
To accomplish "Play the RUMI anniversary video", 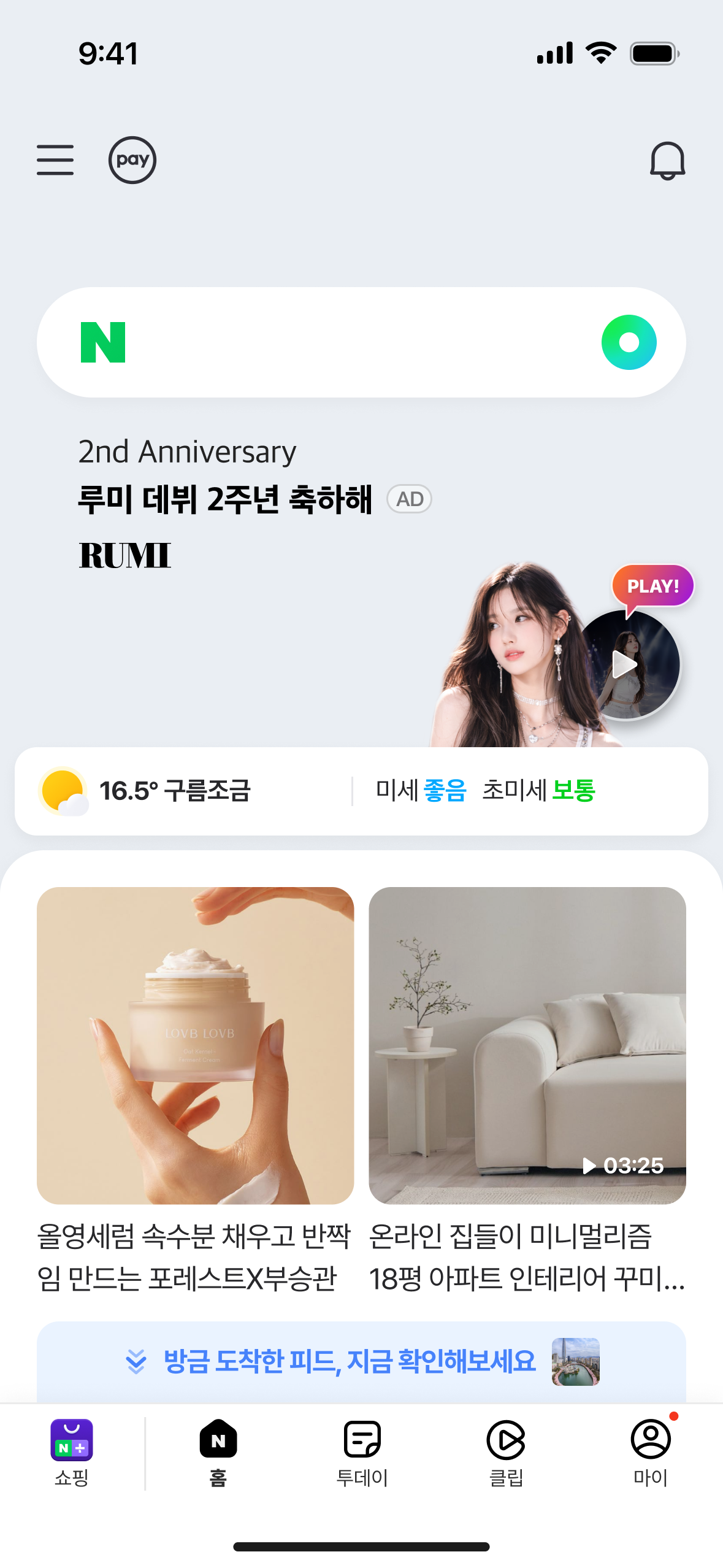I will pos(627,664).
